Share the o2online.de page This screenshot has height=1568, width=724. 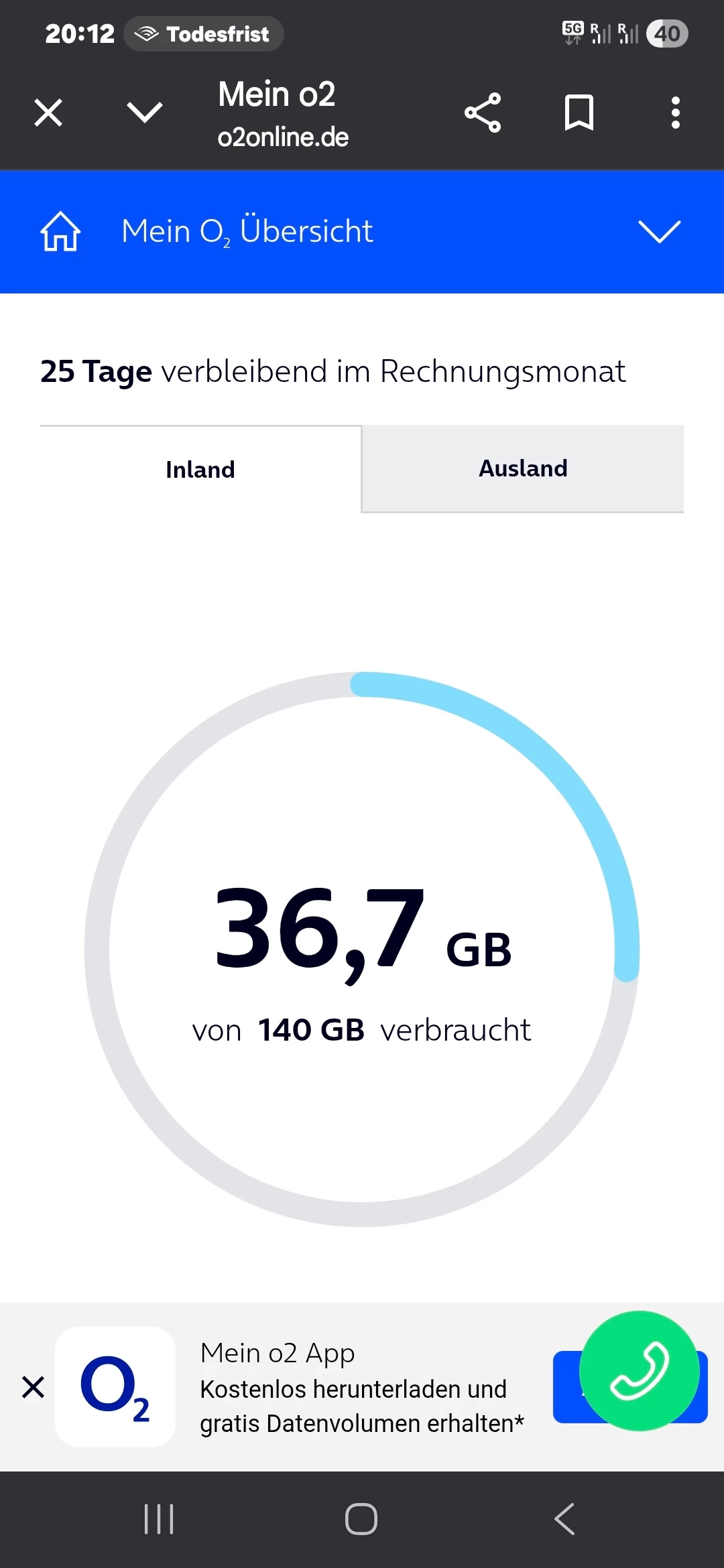(483, 113)
